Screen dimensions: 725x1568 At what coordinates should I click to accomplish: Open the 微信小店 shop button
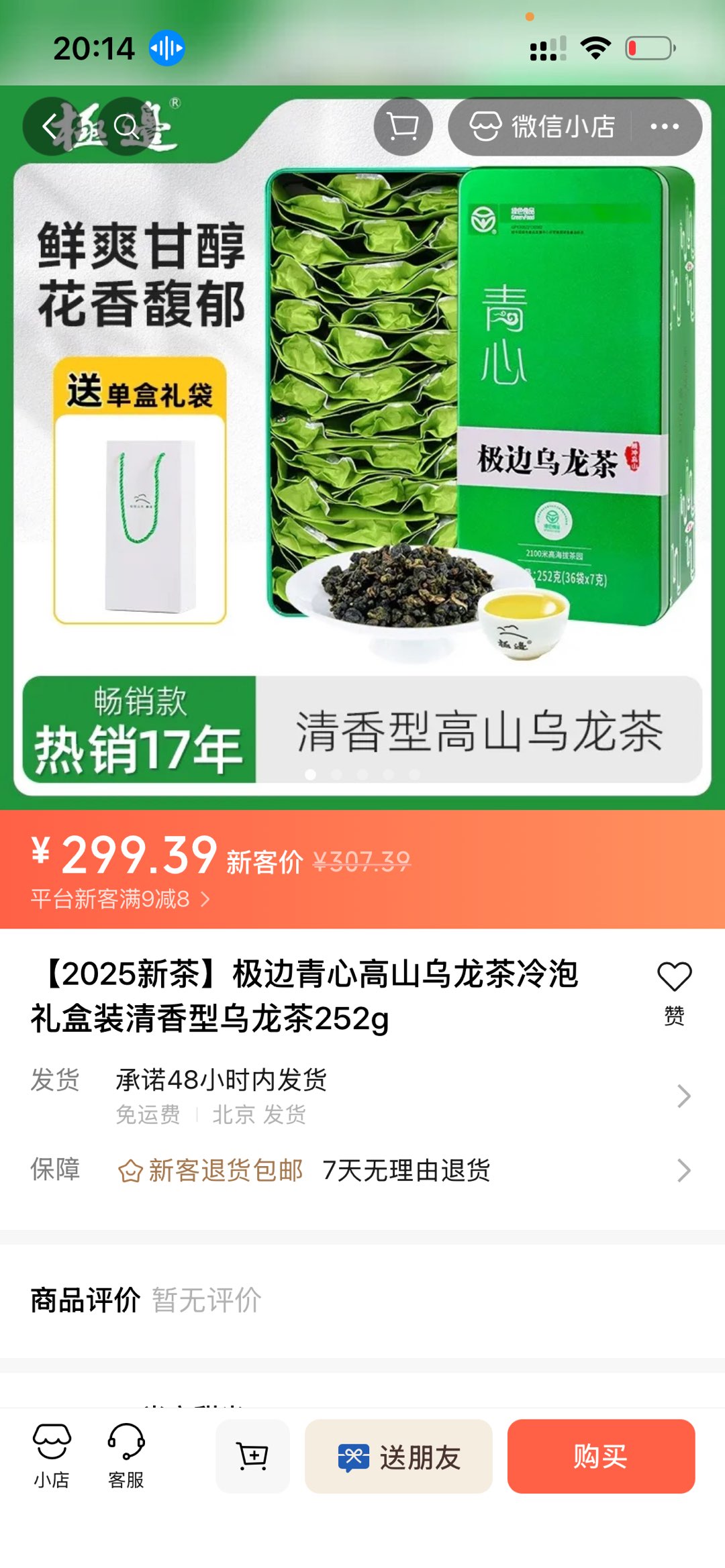pyautogui.click(x=542, y=126)
